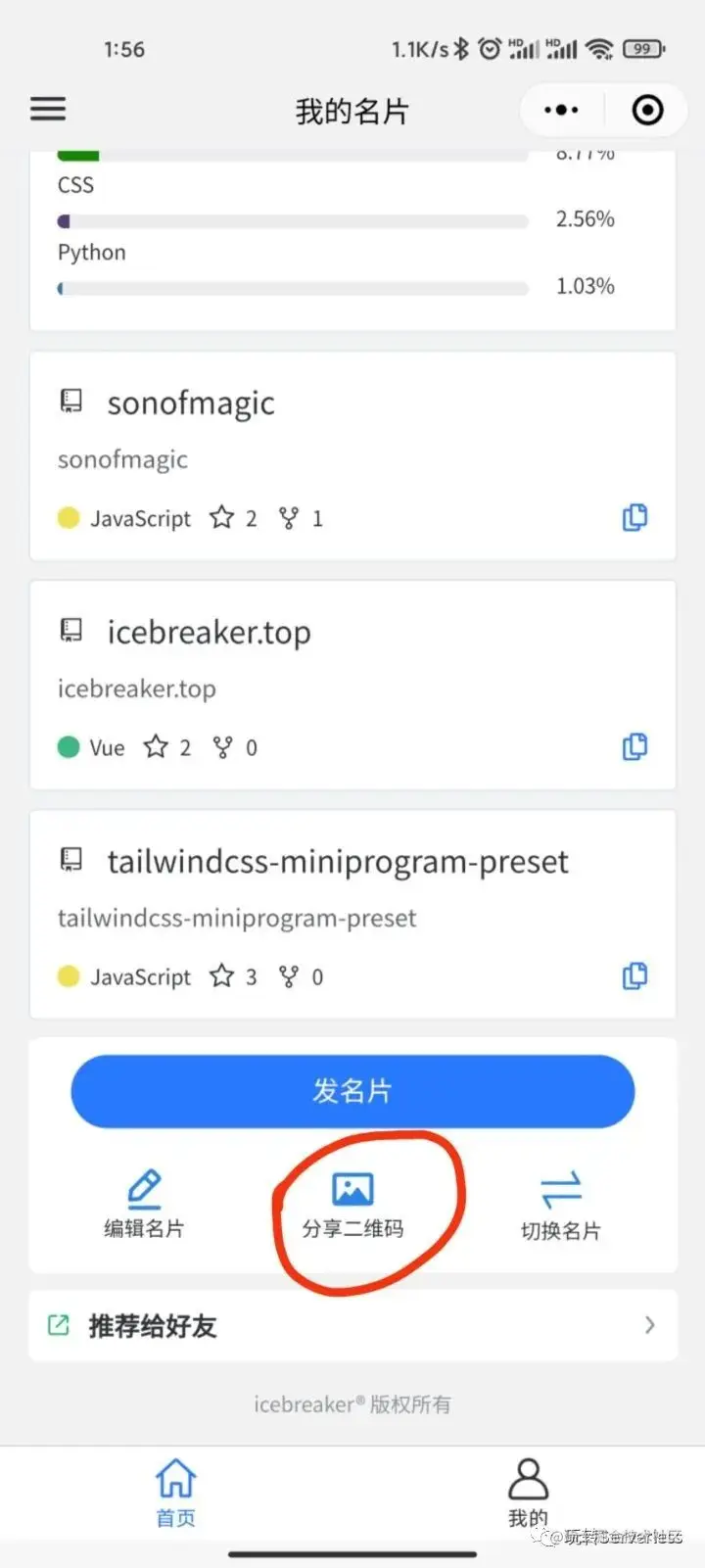Copy the tailwindcss-miniprogram-preset repo icon

[x=634, y=975]
